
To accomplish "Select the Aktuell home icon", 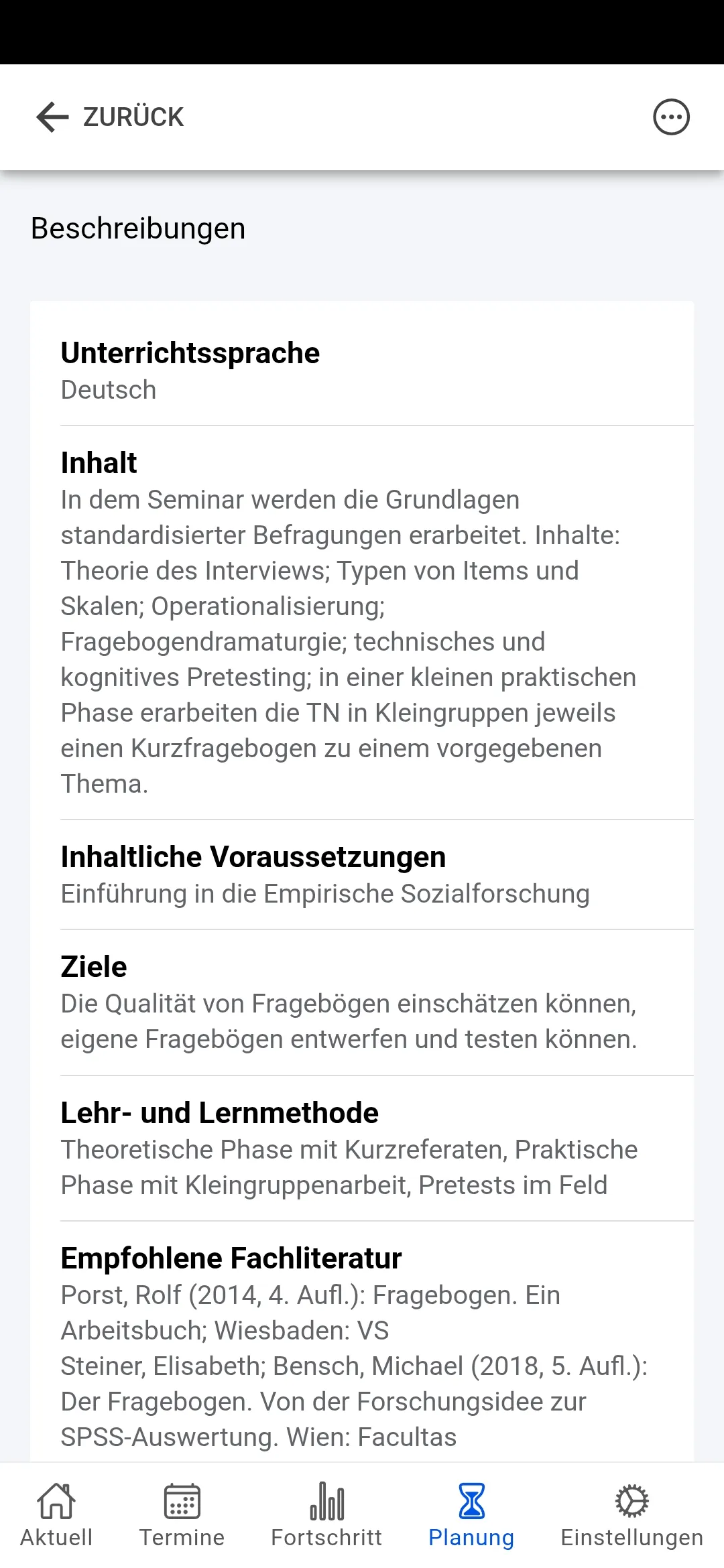I will (x=57, y=1501).
